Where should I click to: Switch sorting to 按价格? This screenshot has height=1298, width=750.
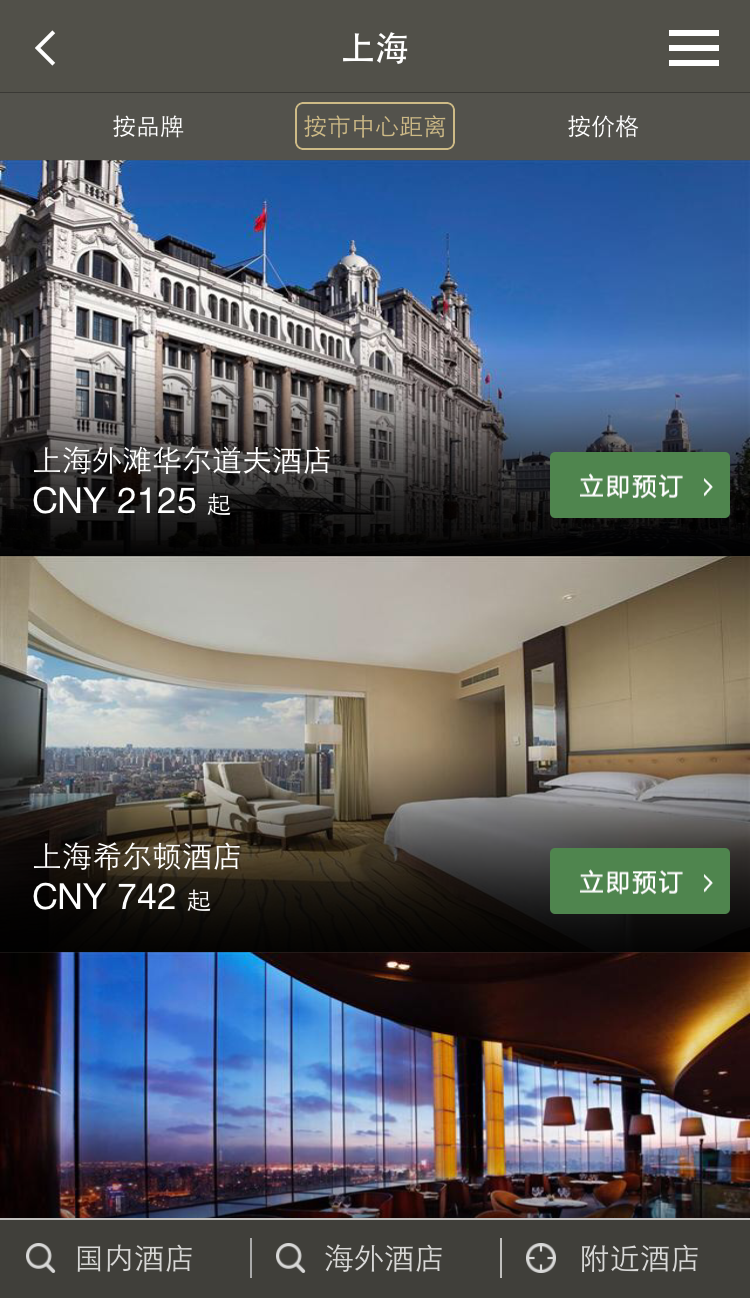(603, 127)
